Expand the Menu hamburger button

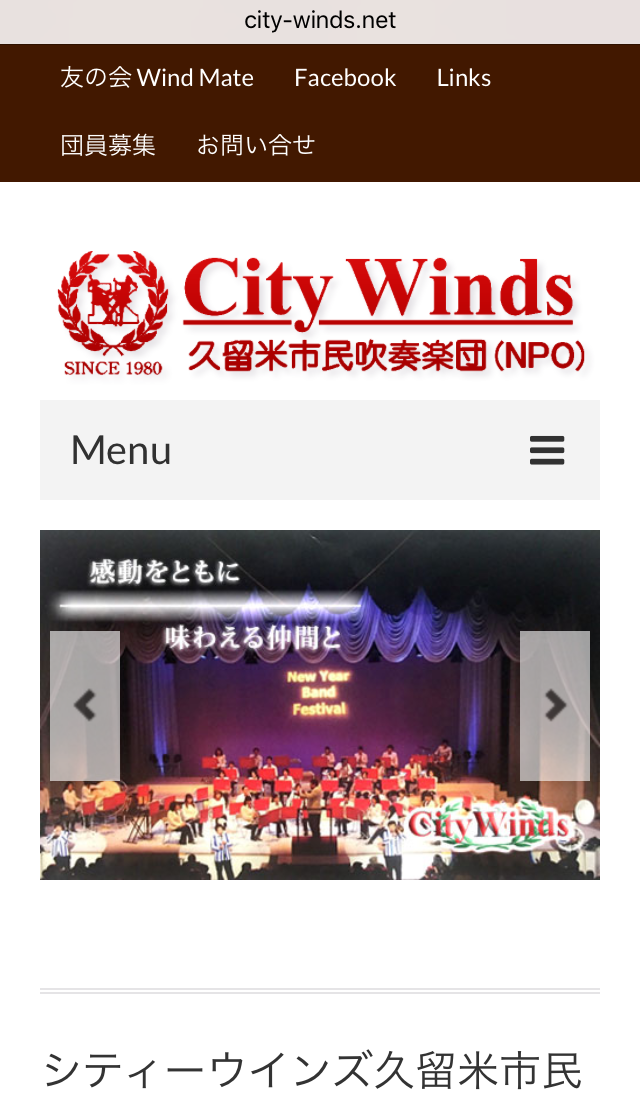[x=546, y=451]
